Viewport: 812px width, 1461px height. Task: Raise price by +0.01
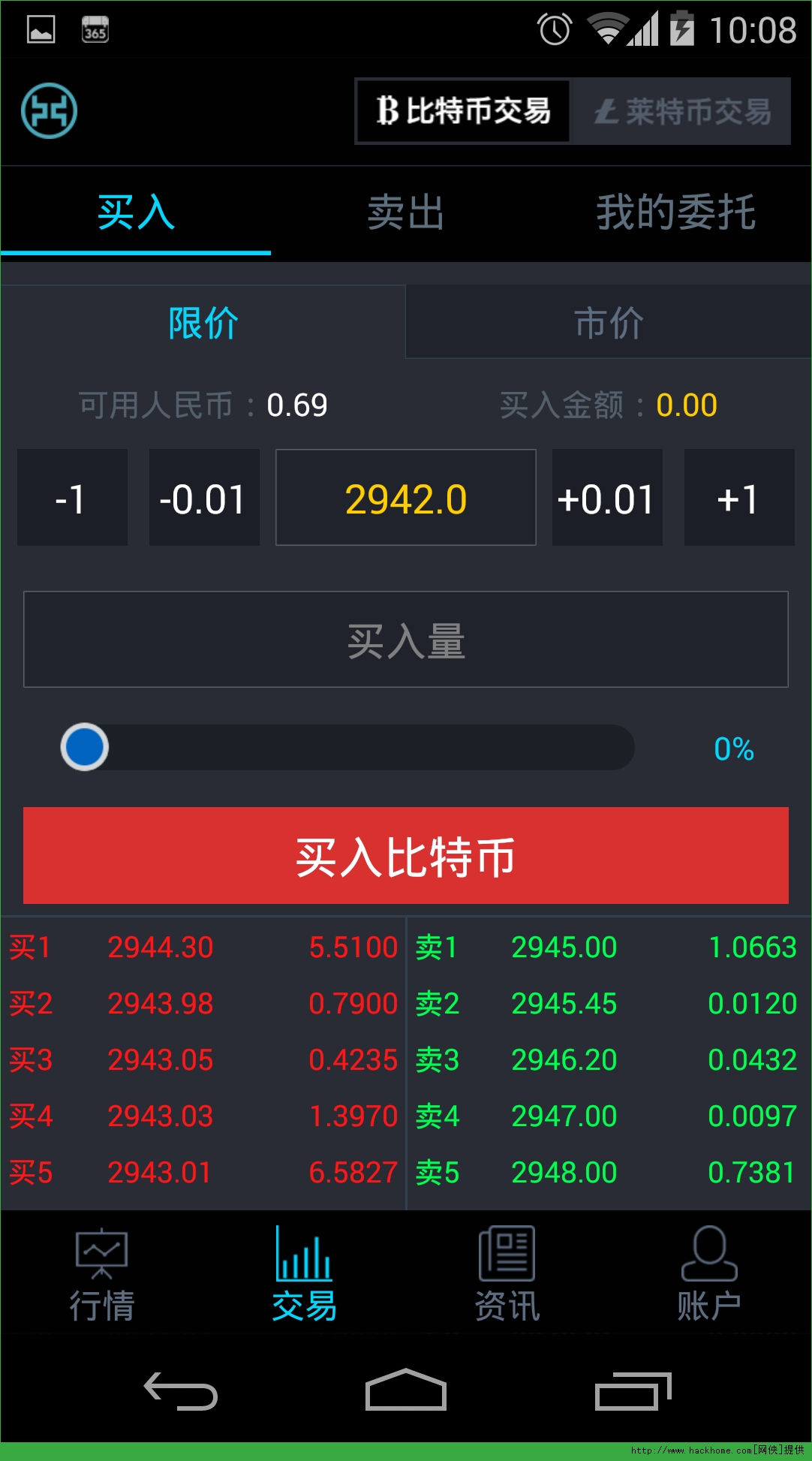tap(607, 498)
